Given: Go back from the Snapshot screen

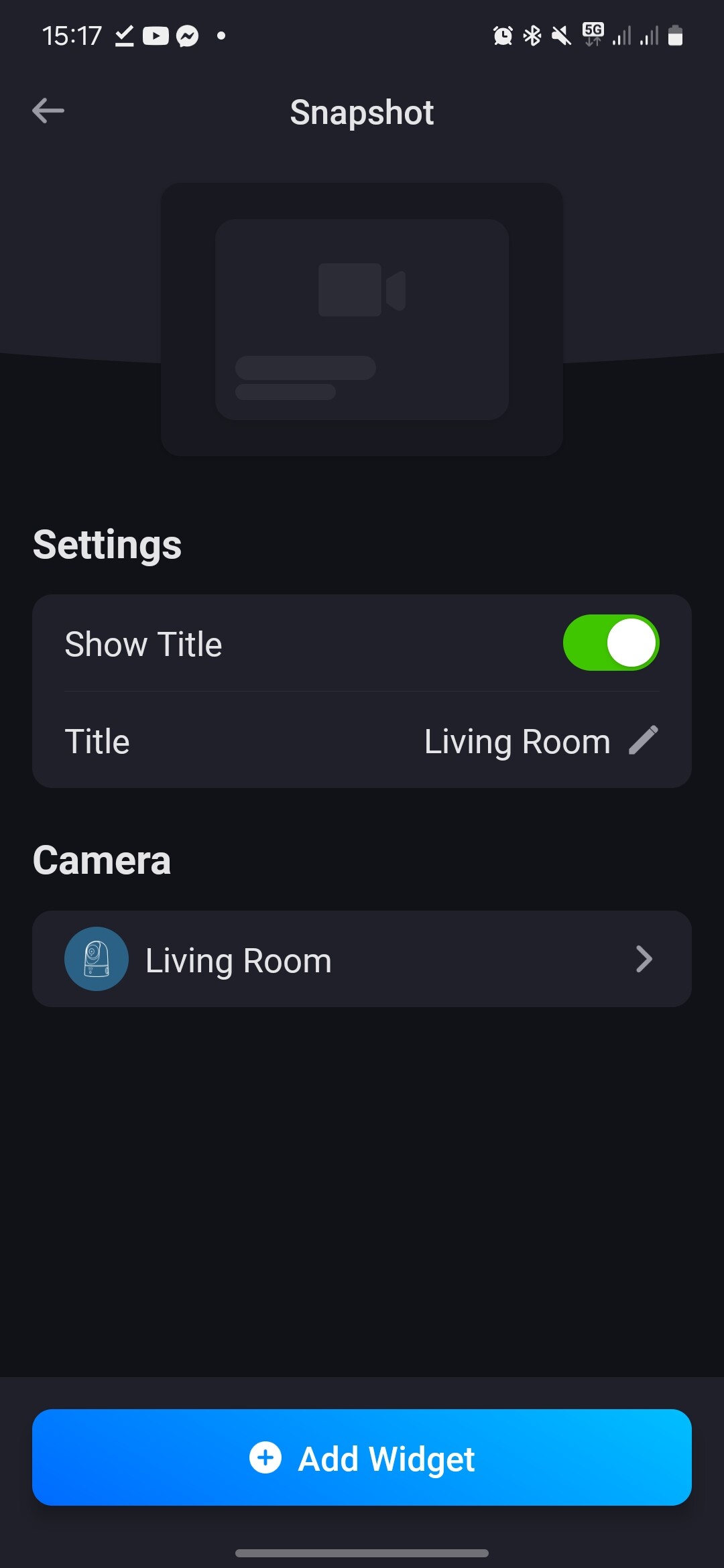Looking at the screenshot, I should pyautogui.click(x=48, y=111).
